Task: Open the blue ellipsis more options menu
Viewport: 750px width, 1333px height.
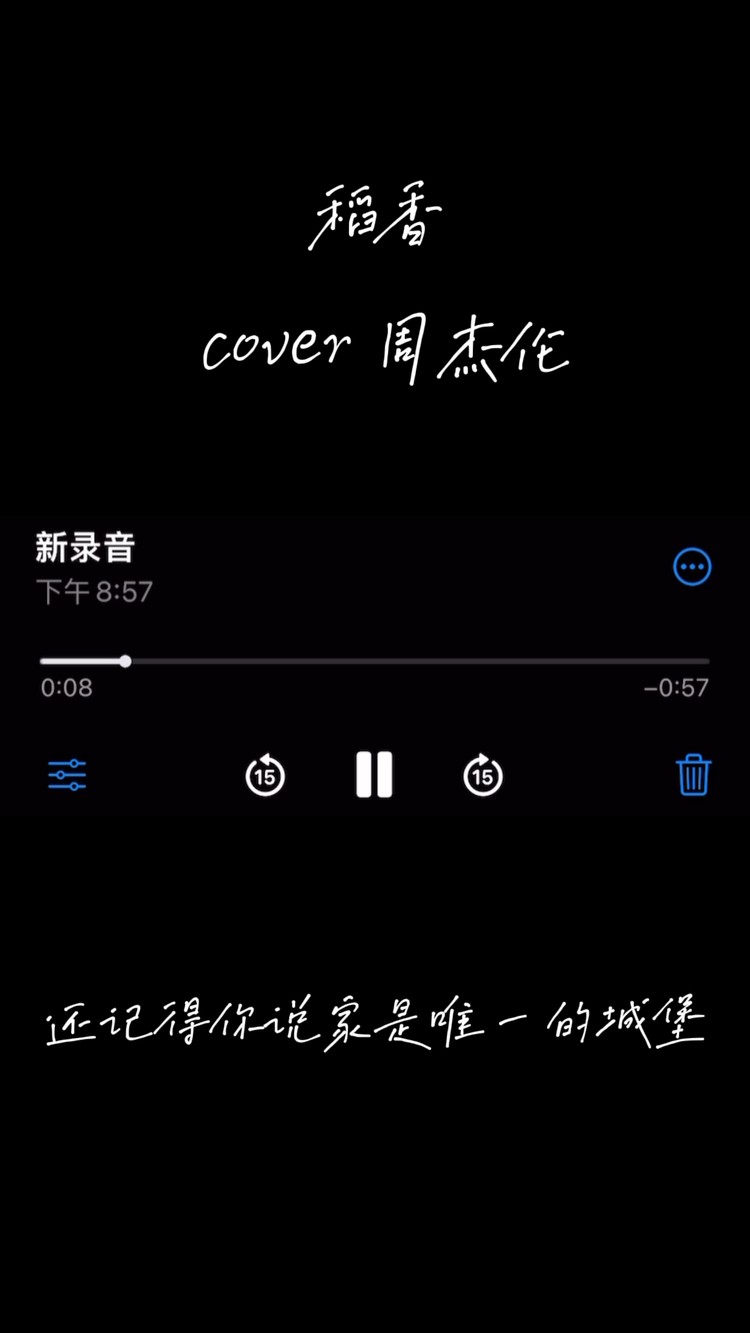Action: (692, 566)
